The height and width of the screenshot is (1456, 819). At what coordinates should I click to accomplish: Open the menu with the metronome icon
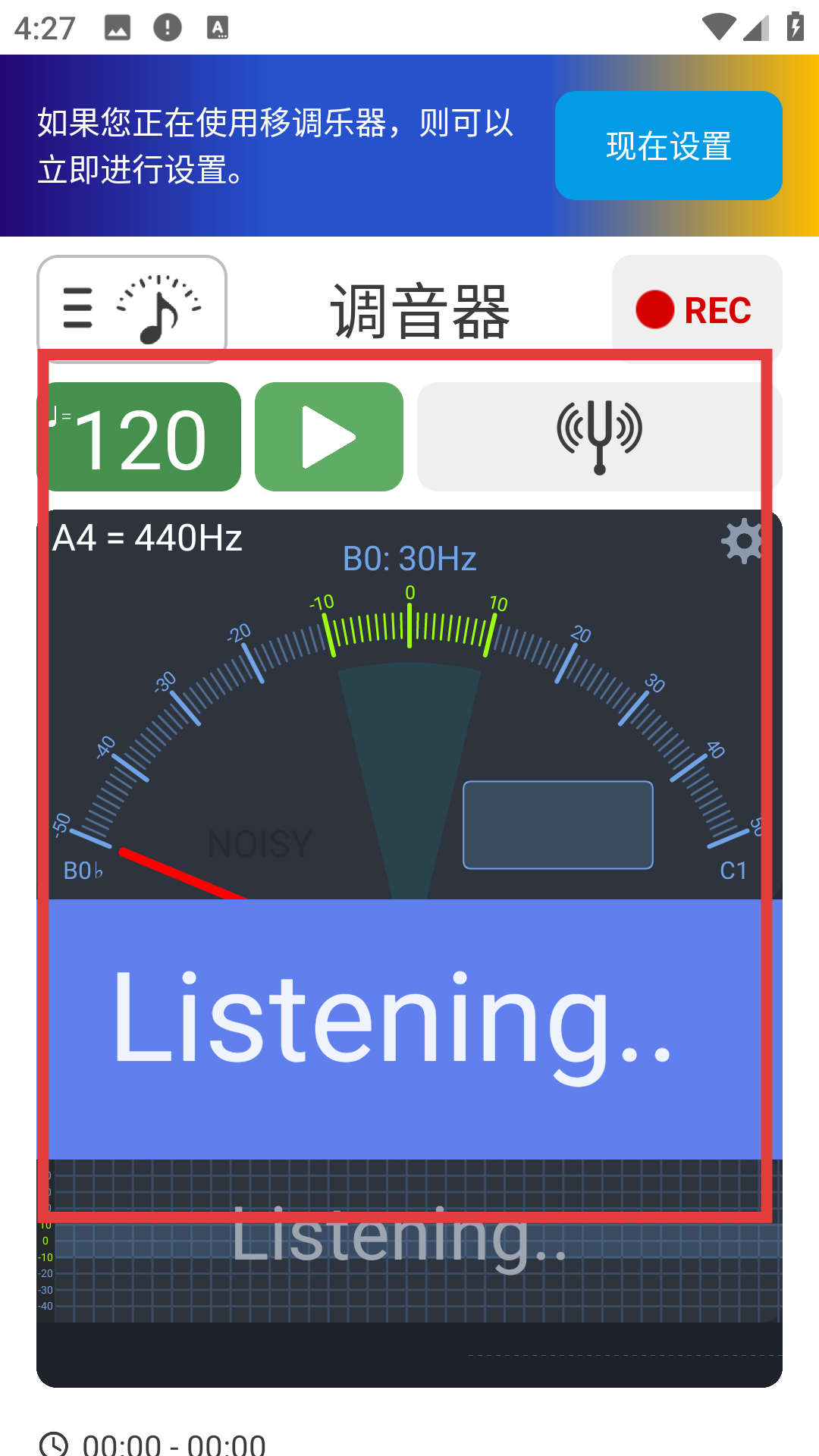pos(132,308)
